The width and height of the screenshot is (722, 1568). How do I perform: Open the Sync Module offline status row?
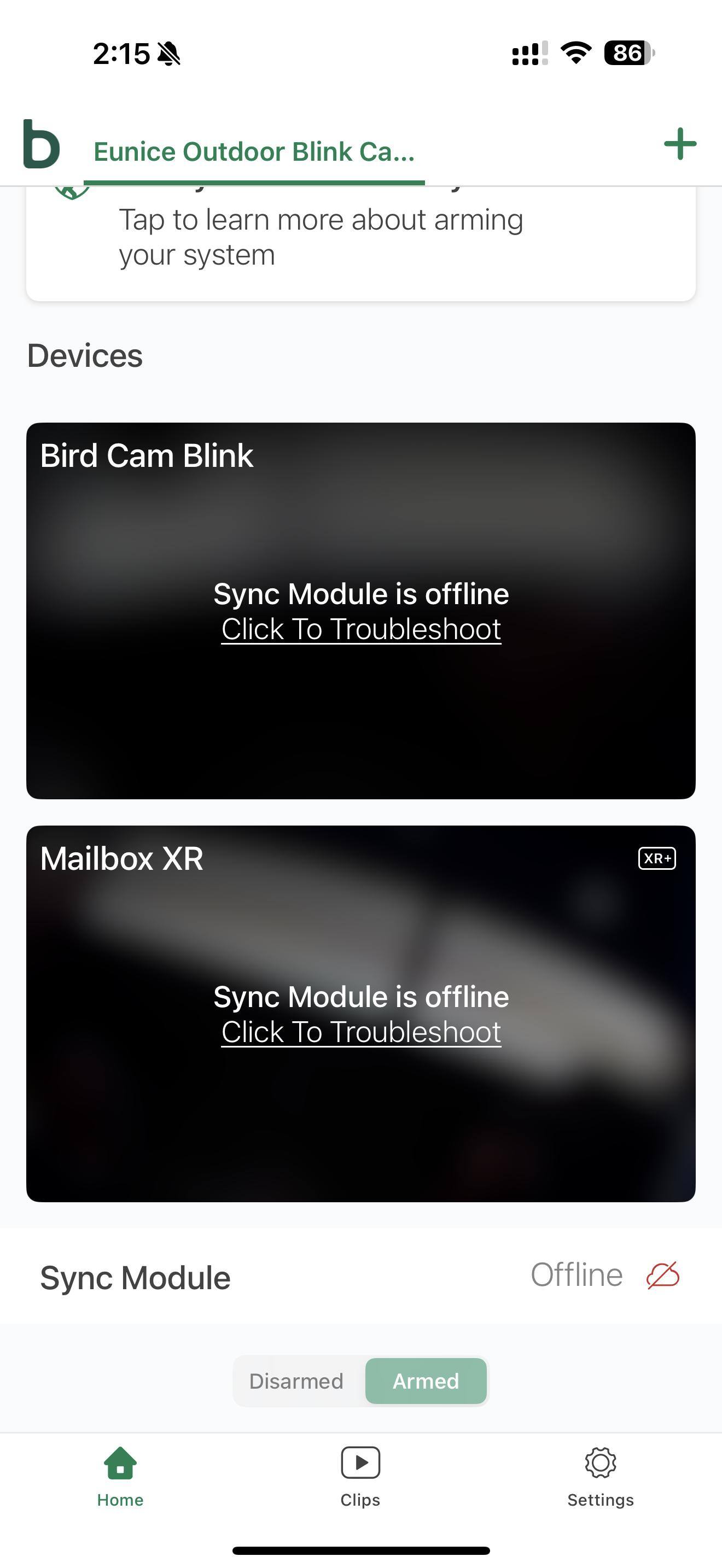click(x=360, y=1276)
